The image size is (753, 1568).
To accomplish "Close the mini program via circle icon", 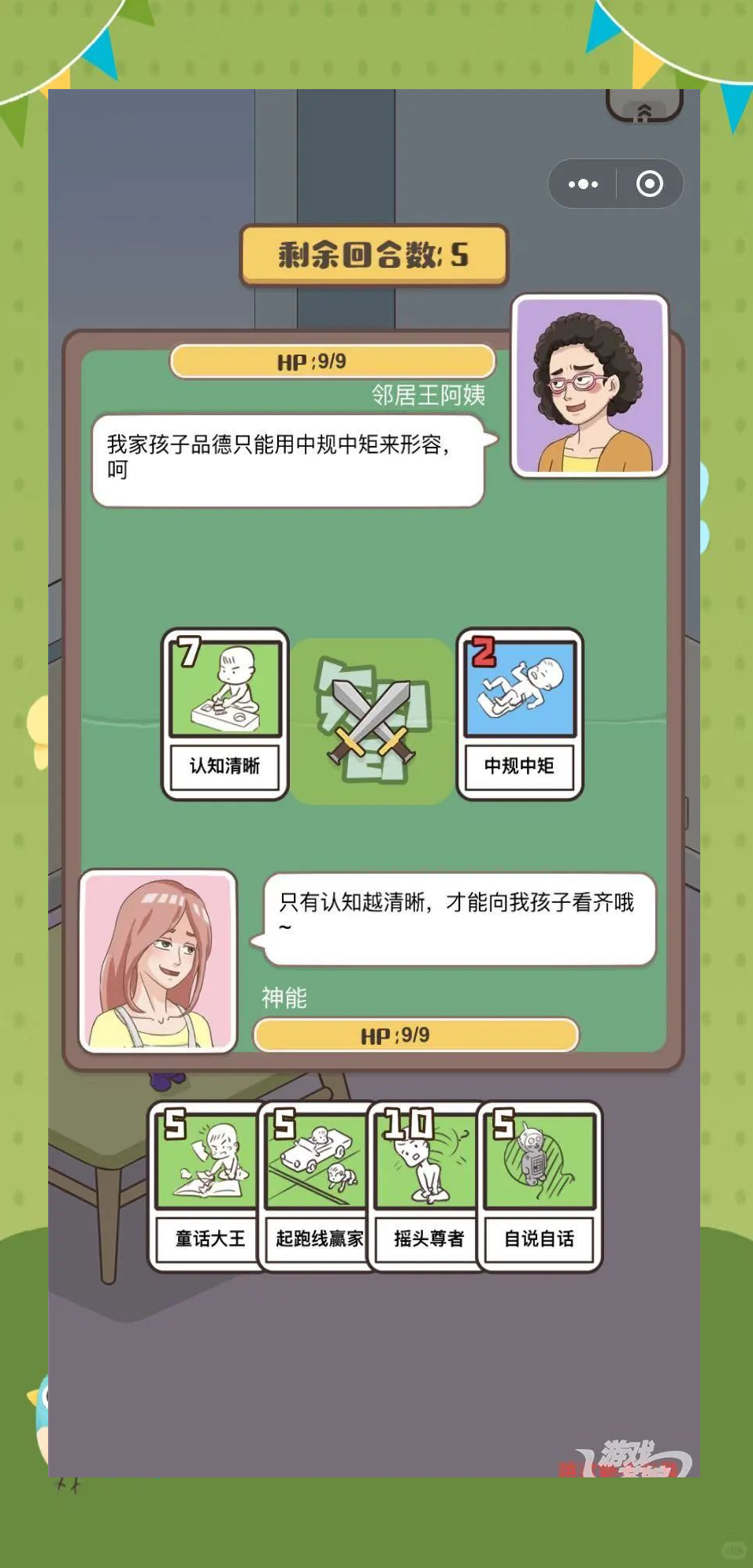I will [x=650, y=184].
